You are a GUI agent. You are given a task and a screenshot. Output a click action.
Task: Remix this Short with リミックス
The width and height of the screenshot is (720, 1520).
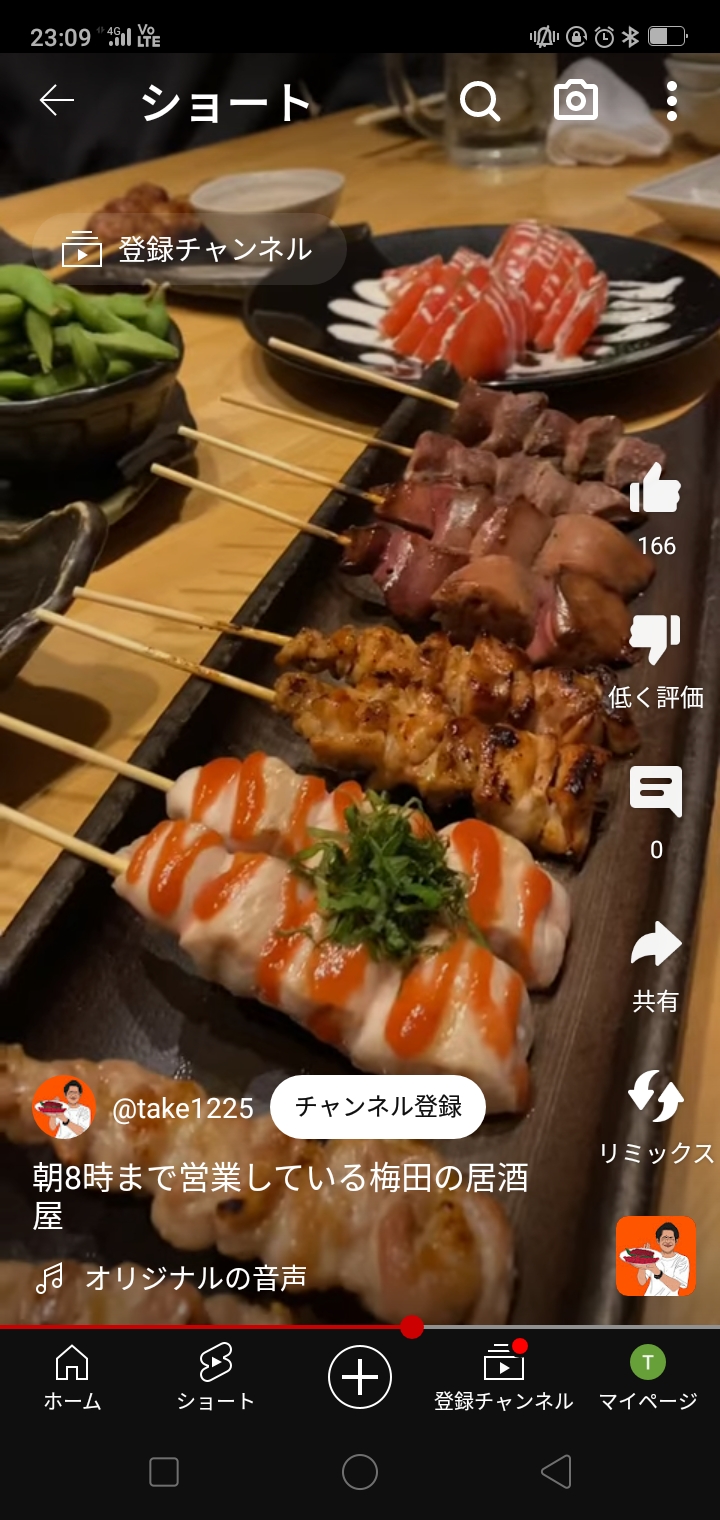656,1097
